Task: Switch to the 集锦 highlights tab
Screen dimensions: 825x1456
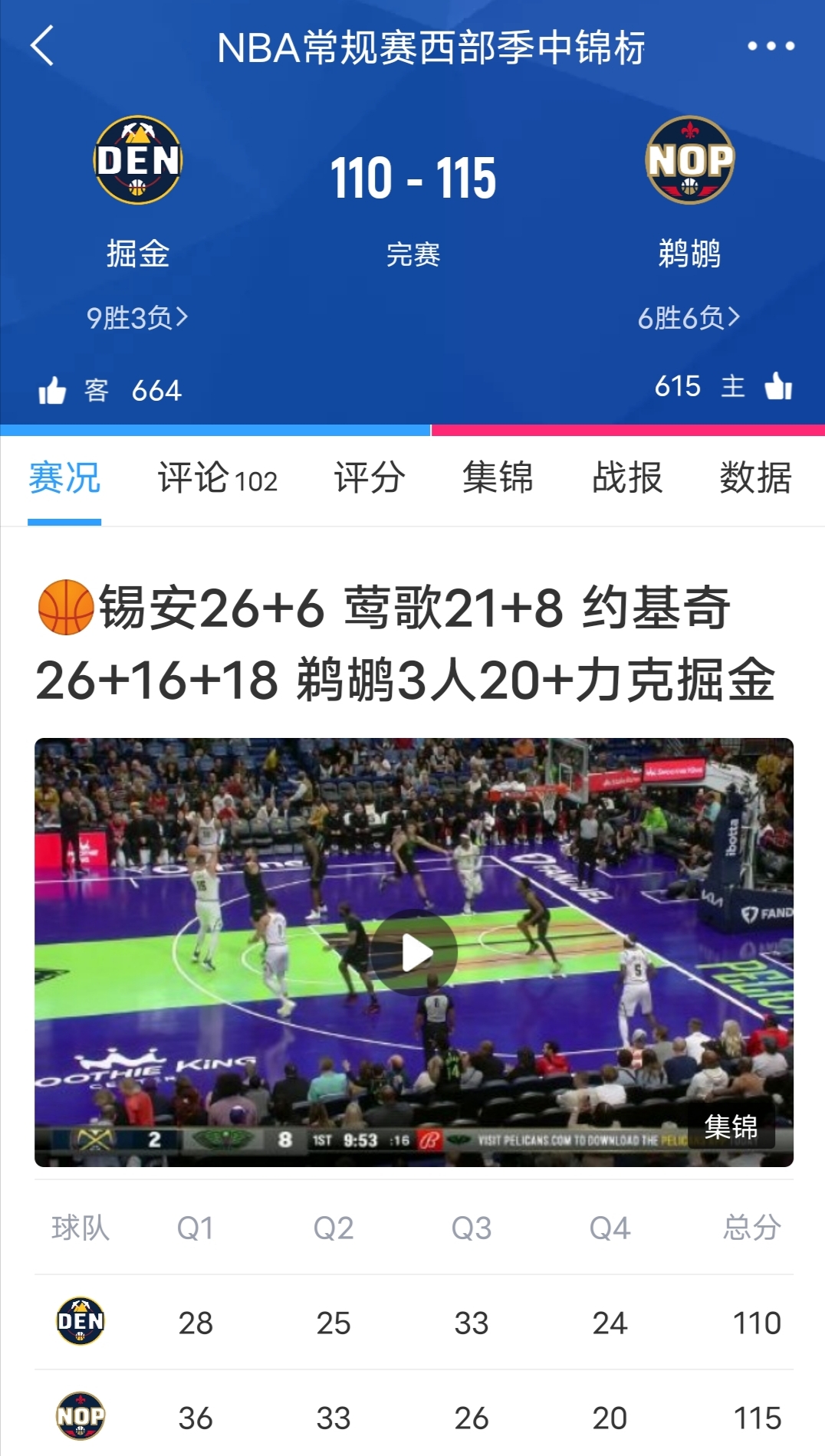Action: tap(498, 478)
